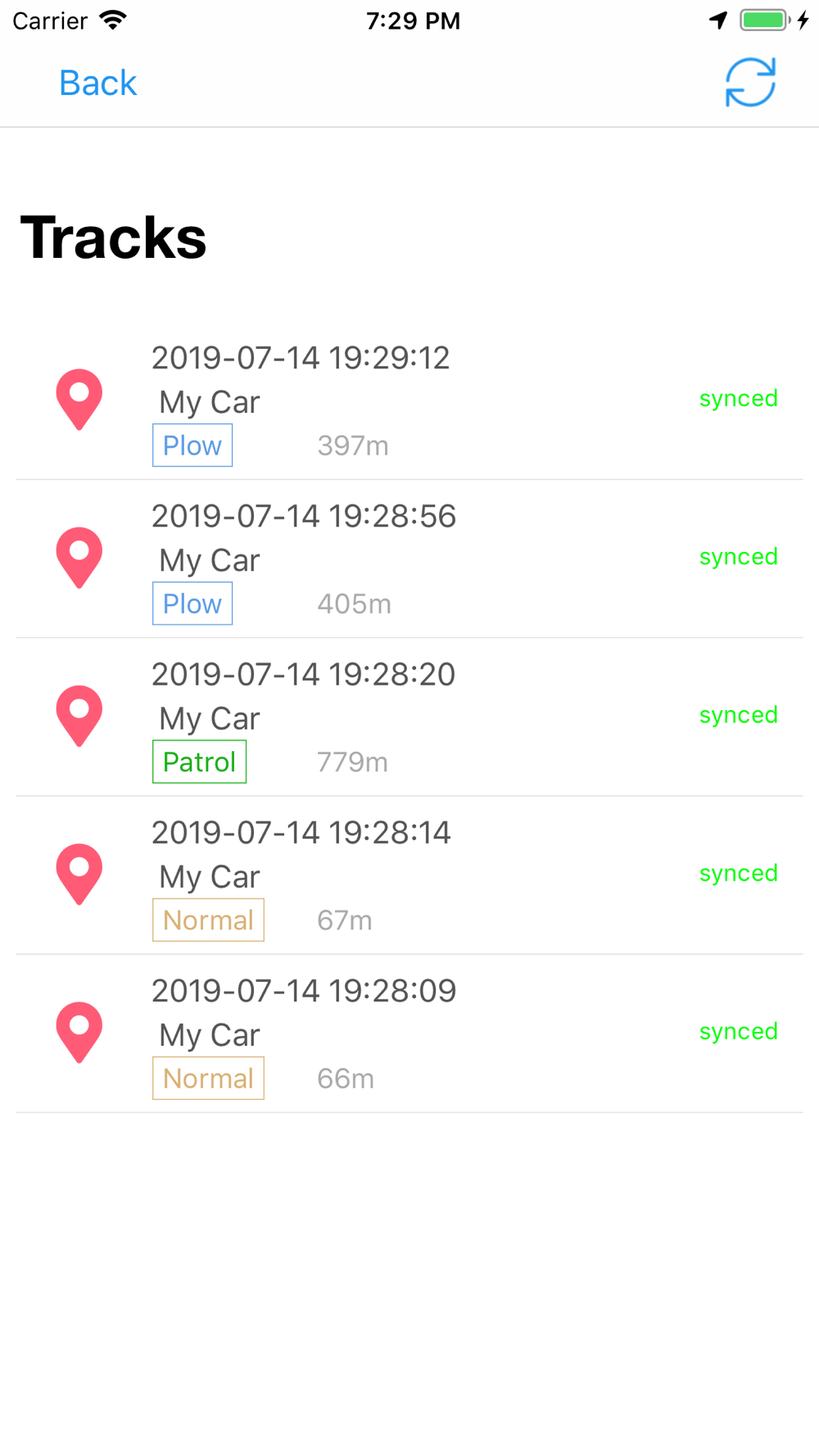
Task: View the Normal track from 19:28:14
Action: click(x=409, y=875)
